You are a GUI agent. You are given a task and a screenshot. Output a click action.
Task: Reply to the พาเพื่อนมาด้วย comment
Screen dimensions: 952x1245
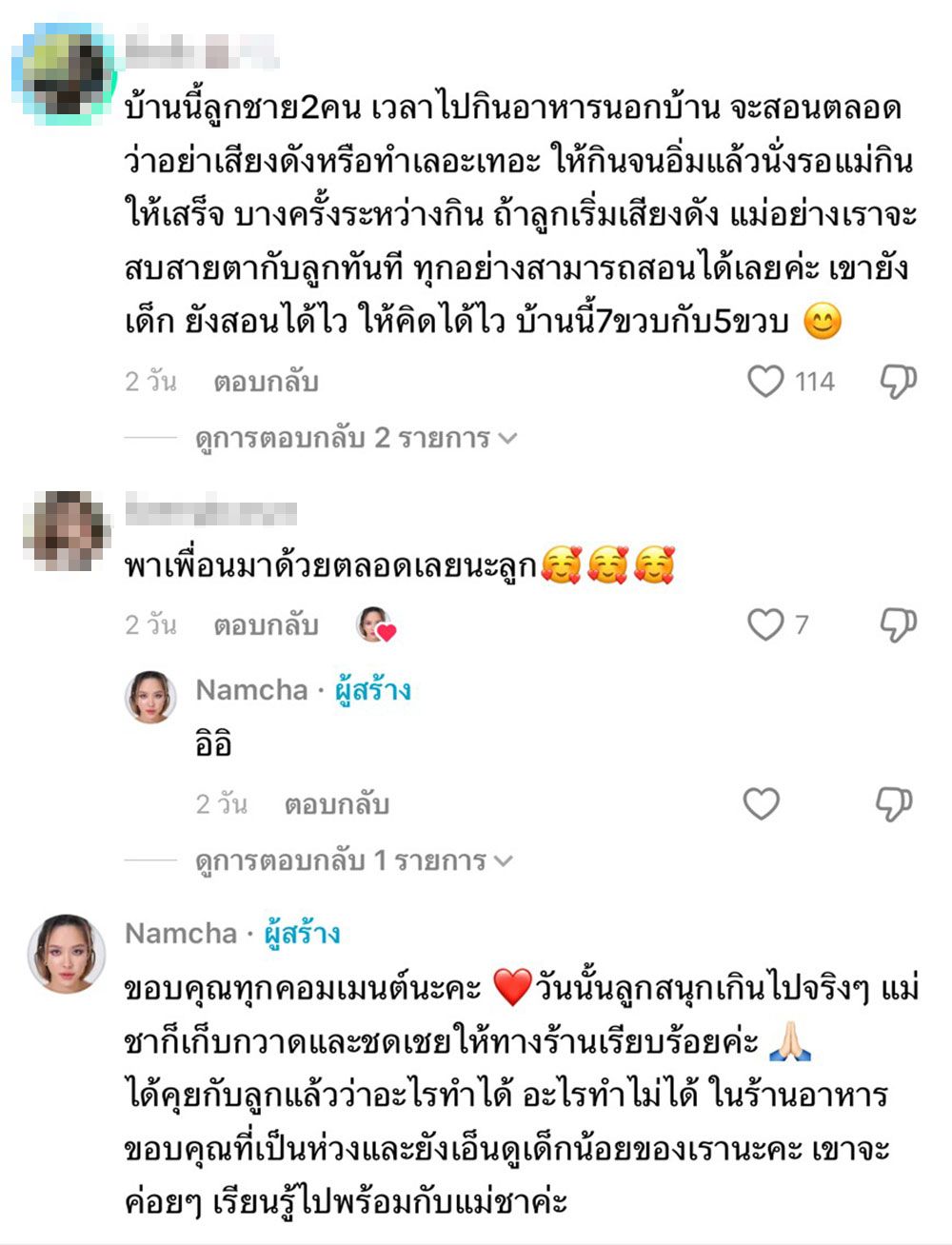click(266, 626)
